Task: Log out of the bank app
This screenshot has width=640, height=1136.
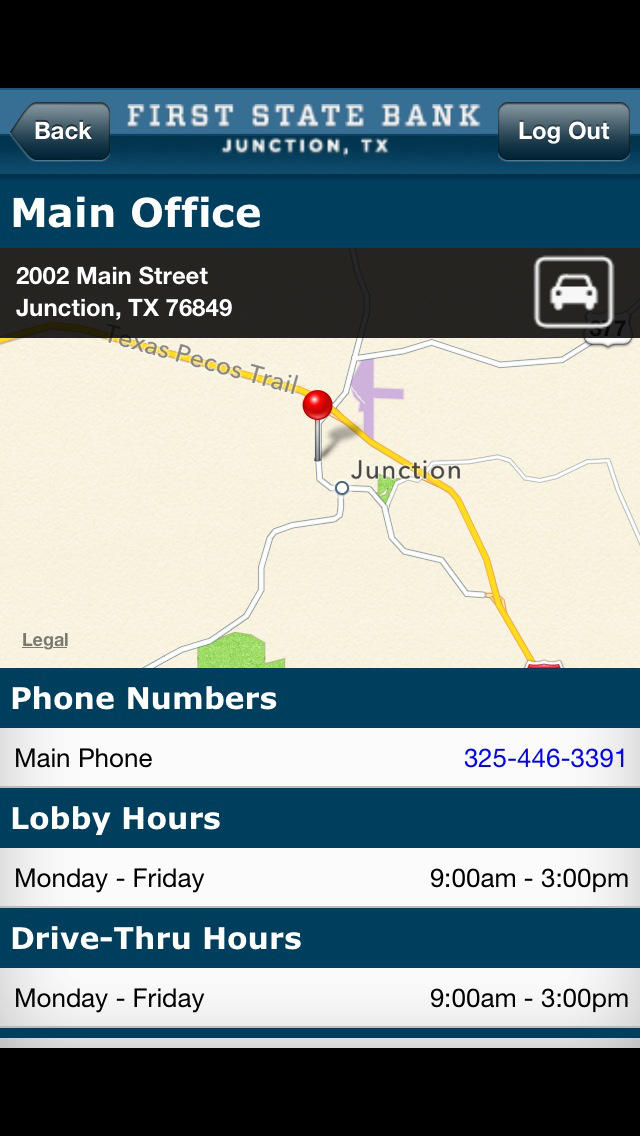Action: point(563,131)
